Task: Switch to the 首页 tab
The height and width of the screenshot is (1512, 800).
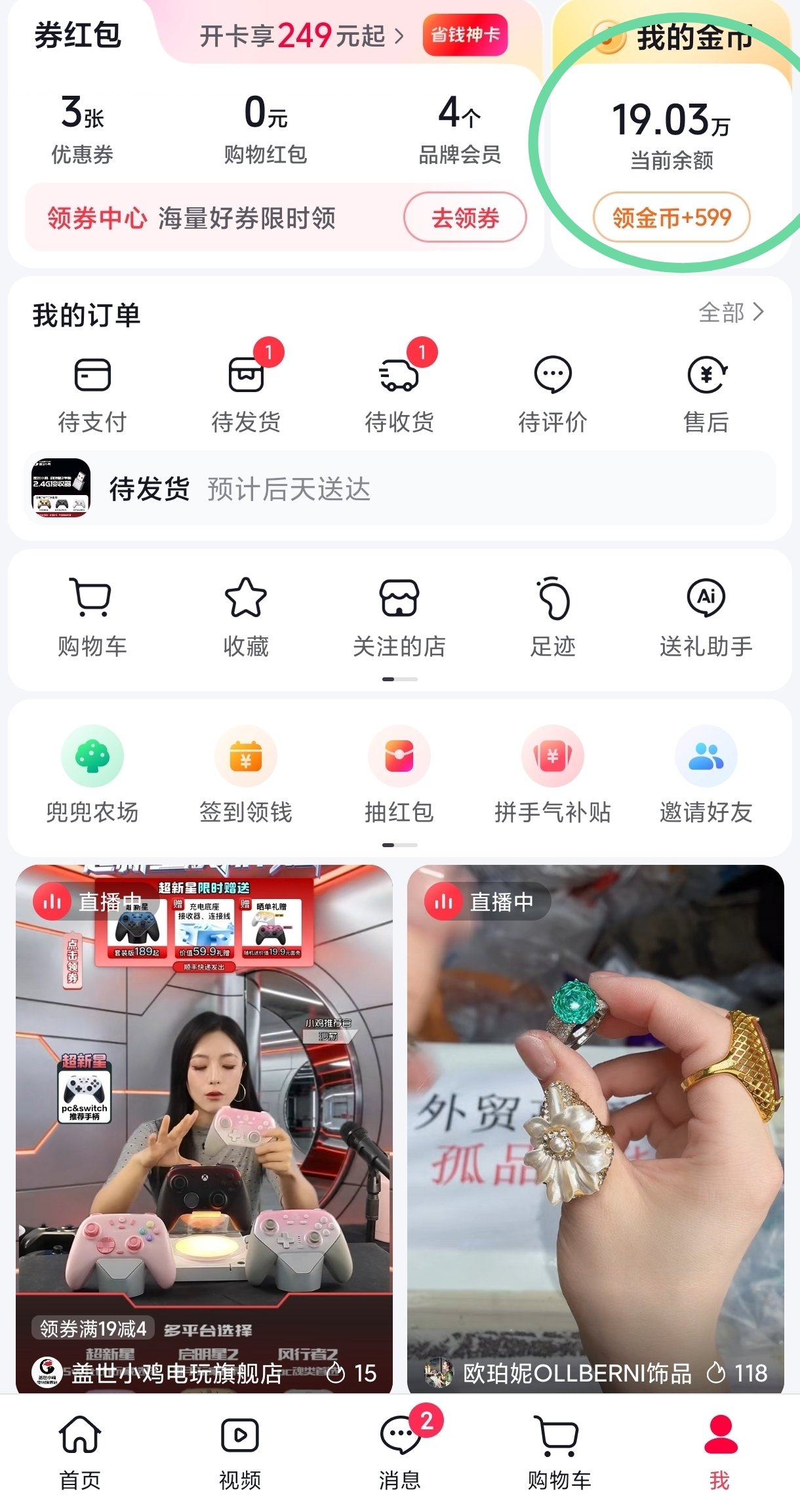Action: point(80,1450)
